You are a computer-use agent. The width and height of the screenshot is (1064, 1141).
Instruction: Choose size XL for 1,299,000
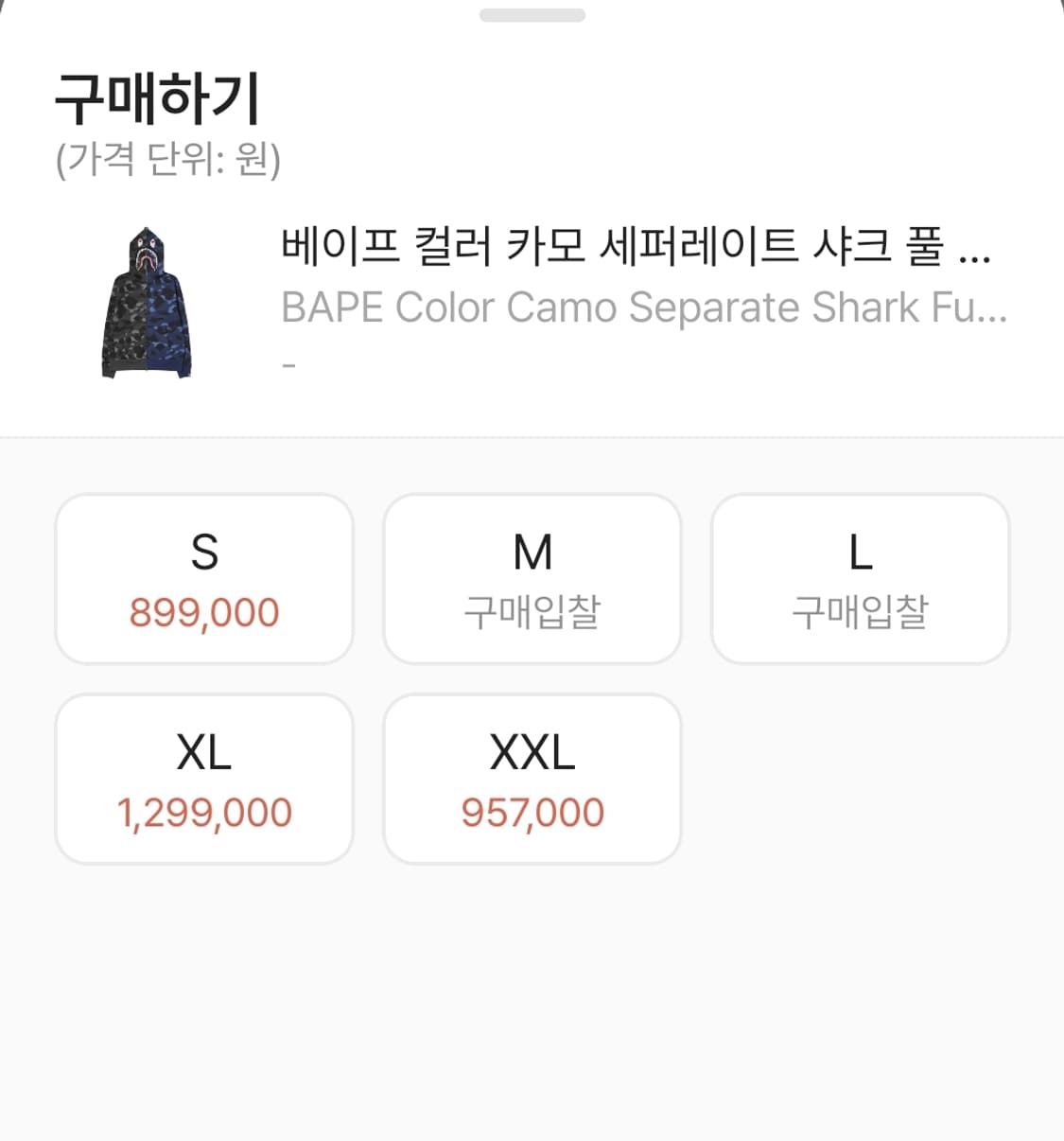pyautogui.click(x=204, y=778)
